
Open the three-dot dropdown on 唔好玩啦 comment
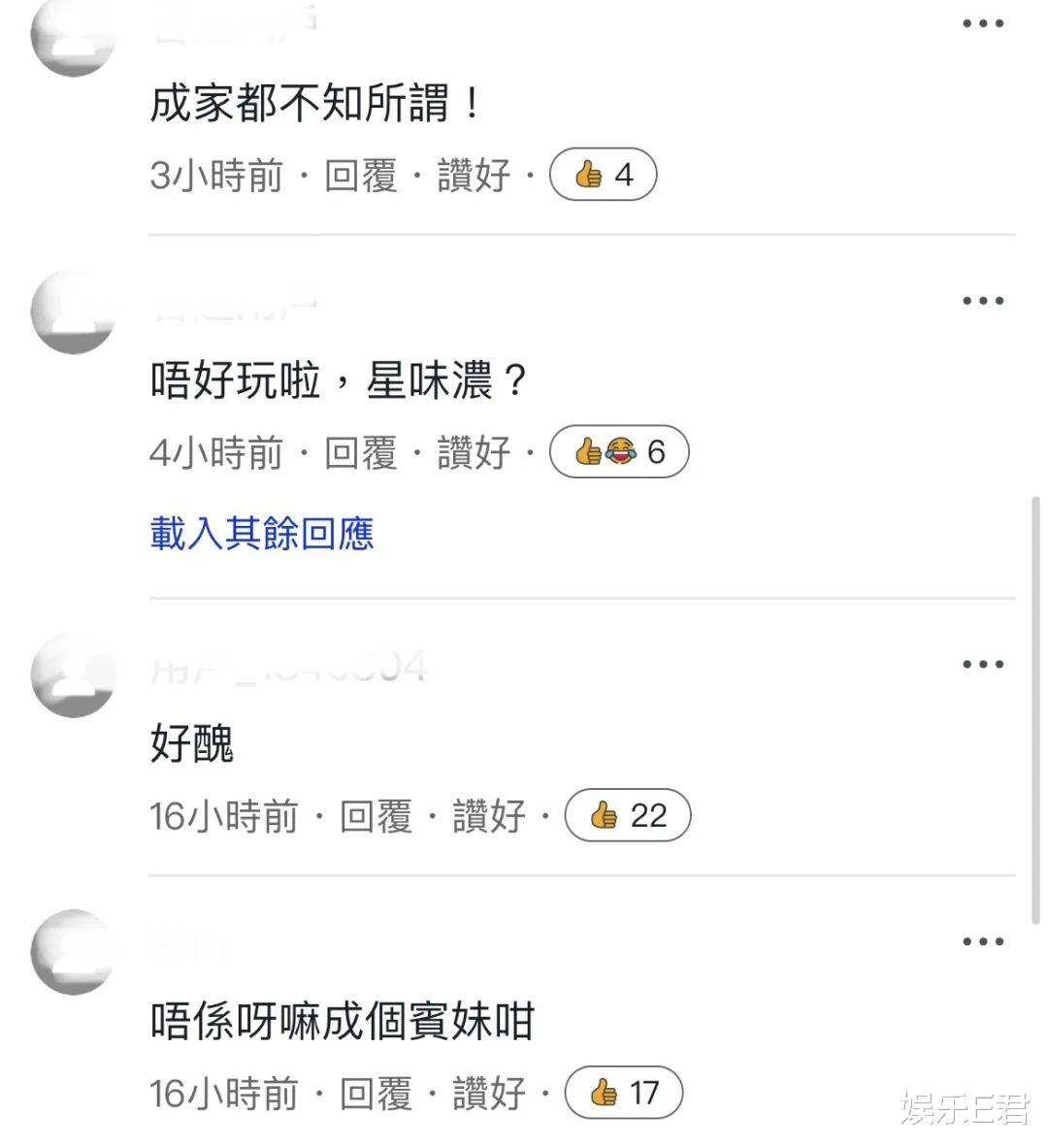[983, 301]
